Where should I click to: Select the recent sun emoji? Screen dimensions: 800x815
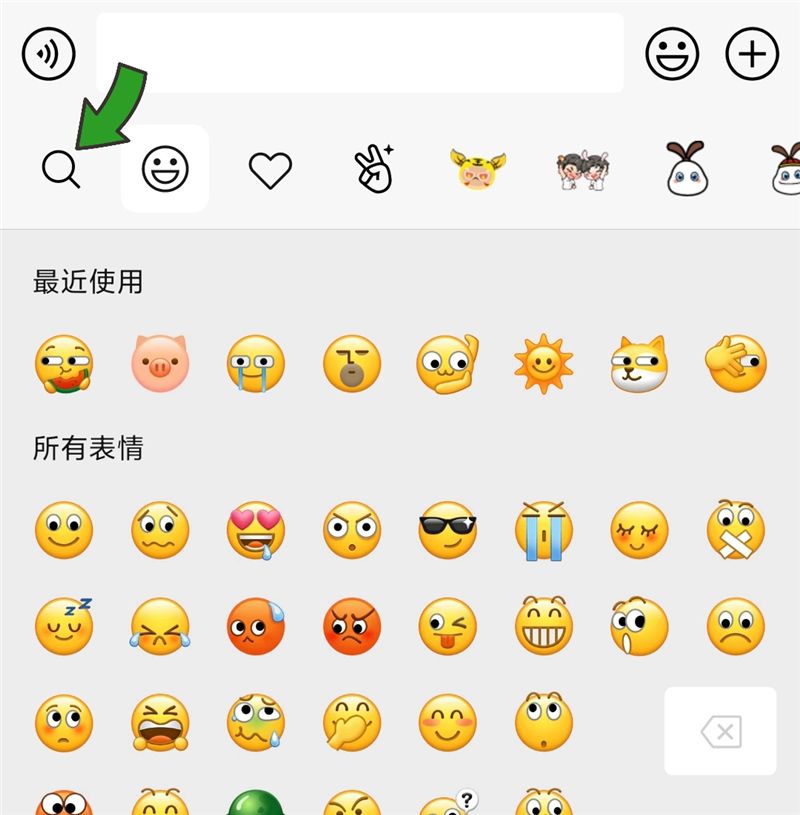coord(543,363)
